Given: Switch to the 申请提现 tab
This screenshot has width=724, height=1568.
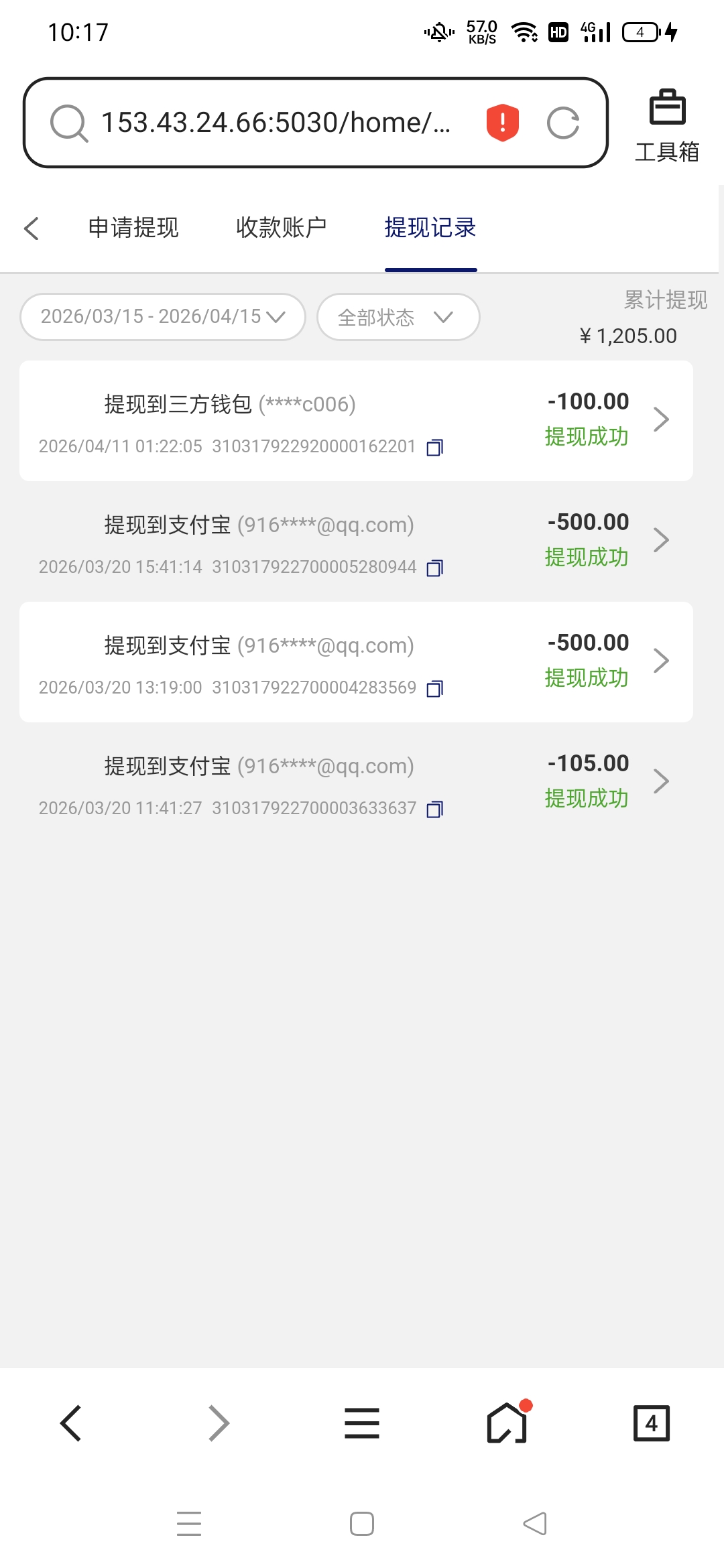Looking at the screenshot, I should [133, 228].
